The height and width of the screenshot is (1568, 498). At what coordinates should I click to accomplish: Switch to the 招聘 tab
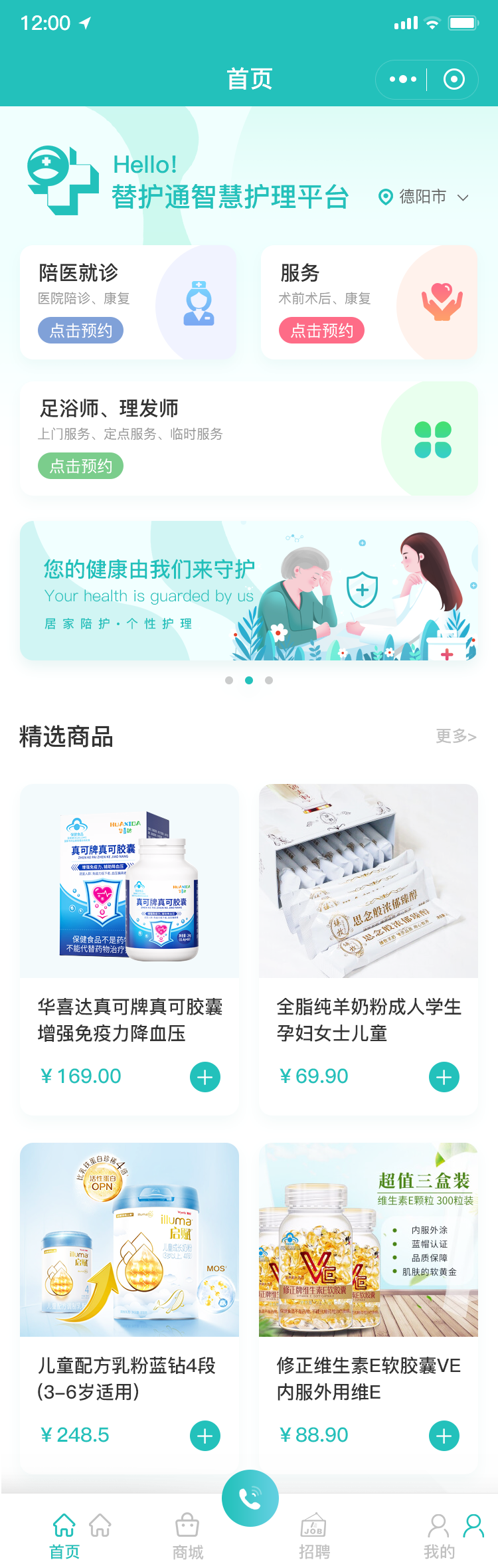click(x=313, y=1536)
